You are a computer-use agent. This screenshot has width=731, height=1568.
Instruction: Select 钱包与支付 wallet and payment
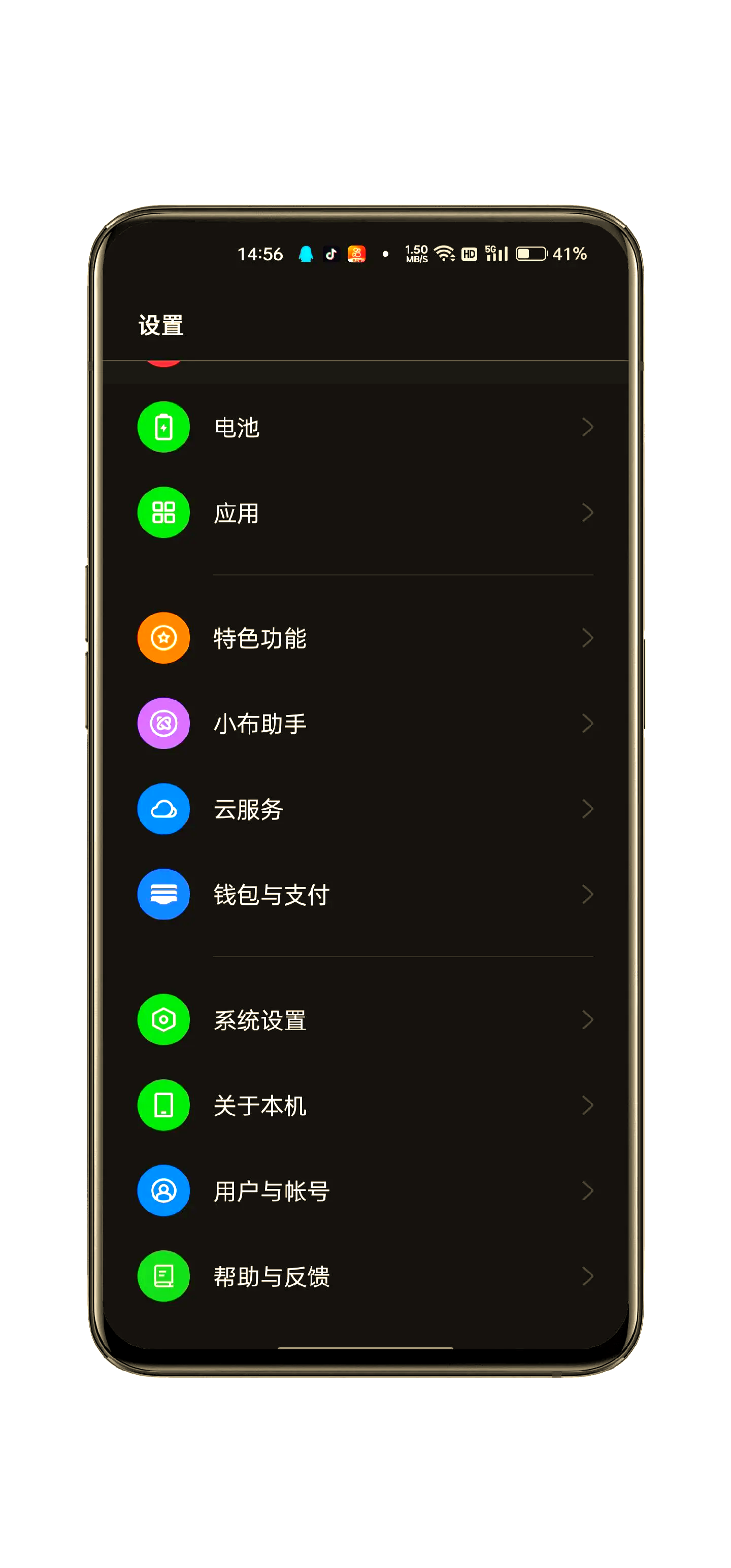(x=365, y=894)
